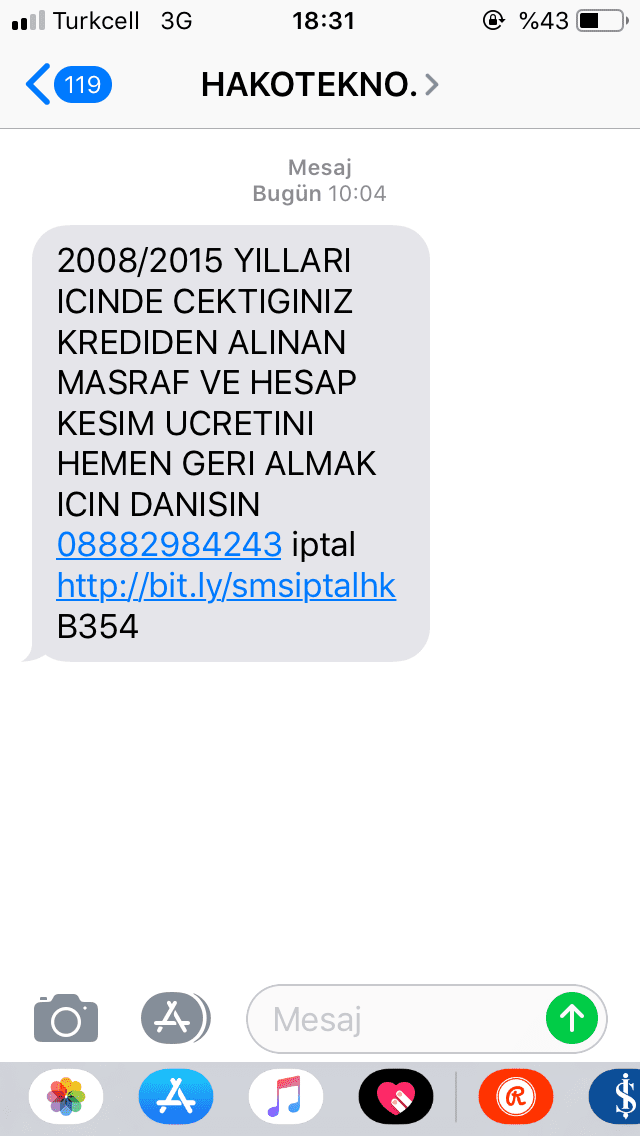The height and width of the screenshot is (1136, 640).
Task: Go back to the message list
Action: 67,85
